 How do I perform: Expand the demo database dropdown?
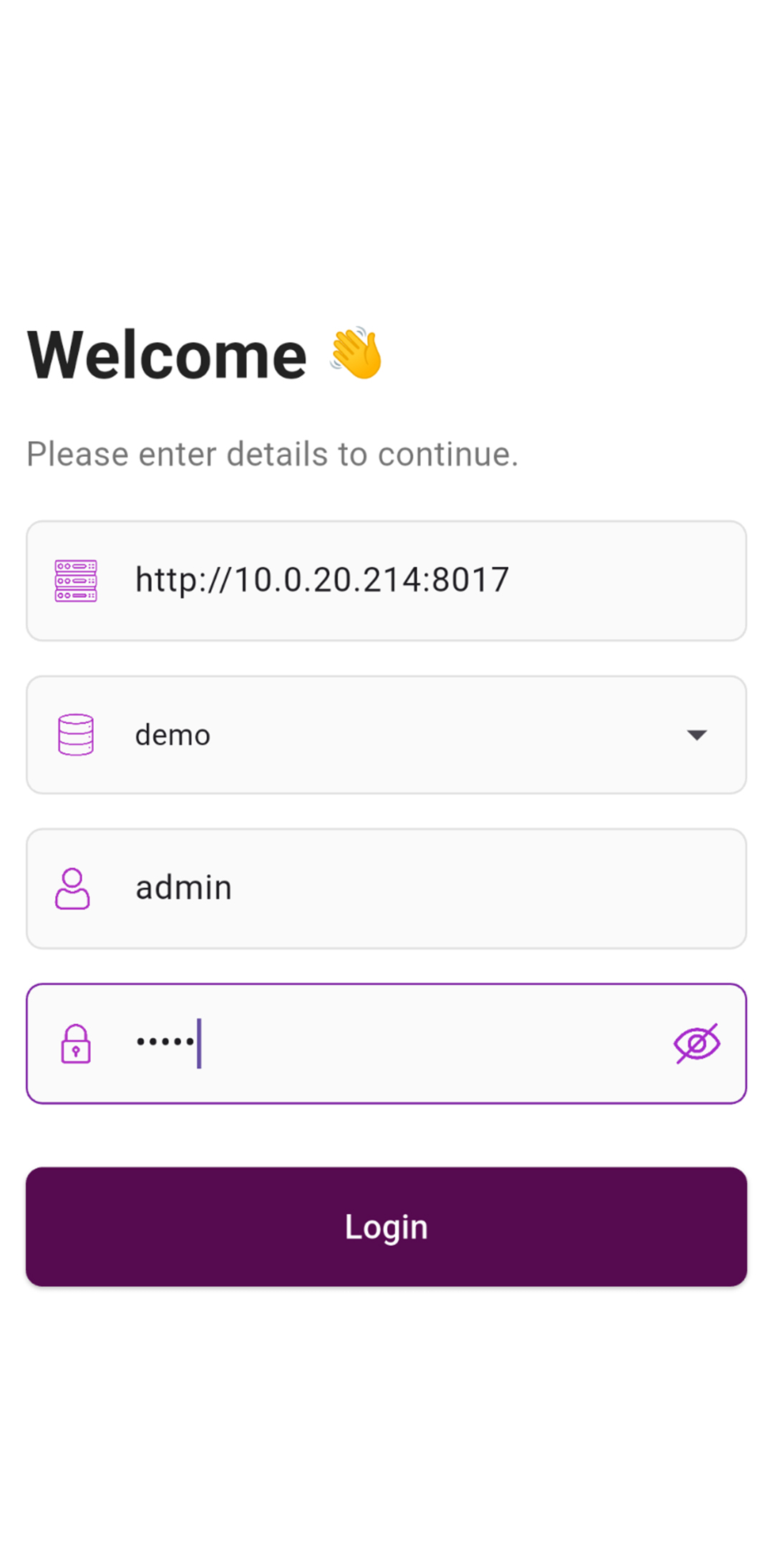tap(696, 735)
